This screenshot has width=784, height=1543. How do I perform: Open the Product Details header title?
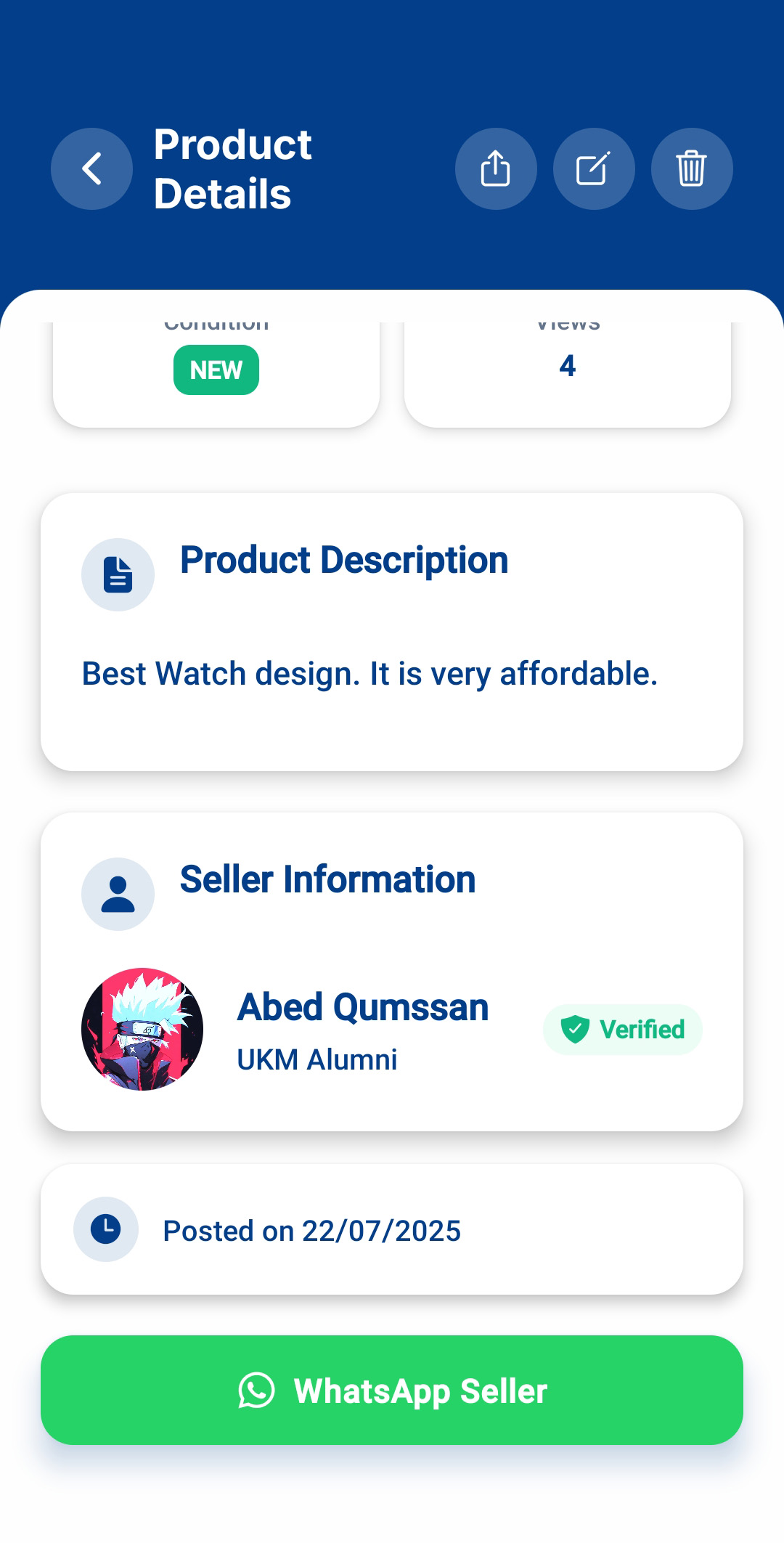click(x=231, y=168)
